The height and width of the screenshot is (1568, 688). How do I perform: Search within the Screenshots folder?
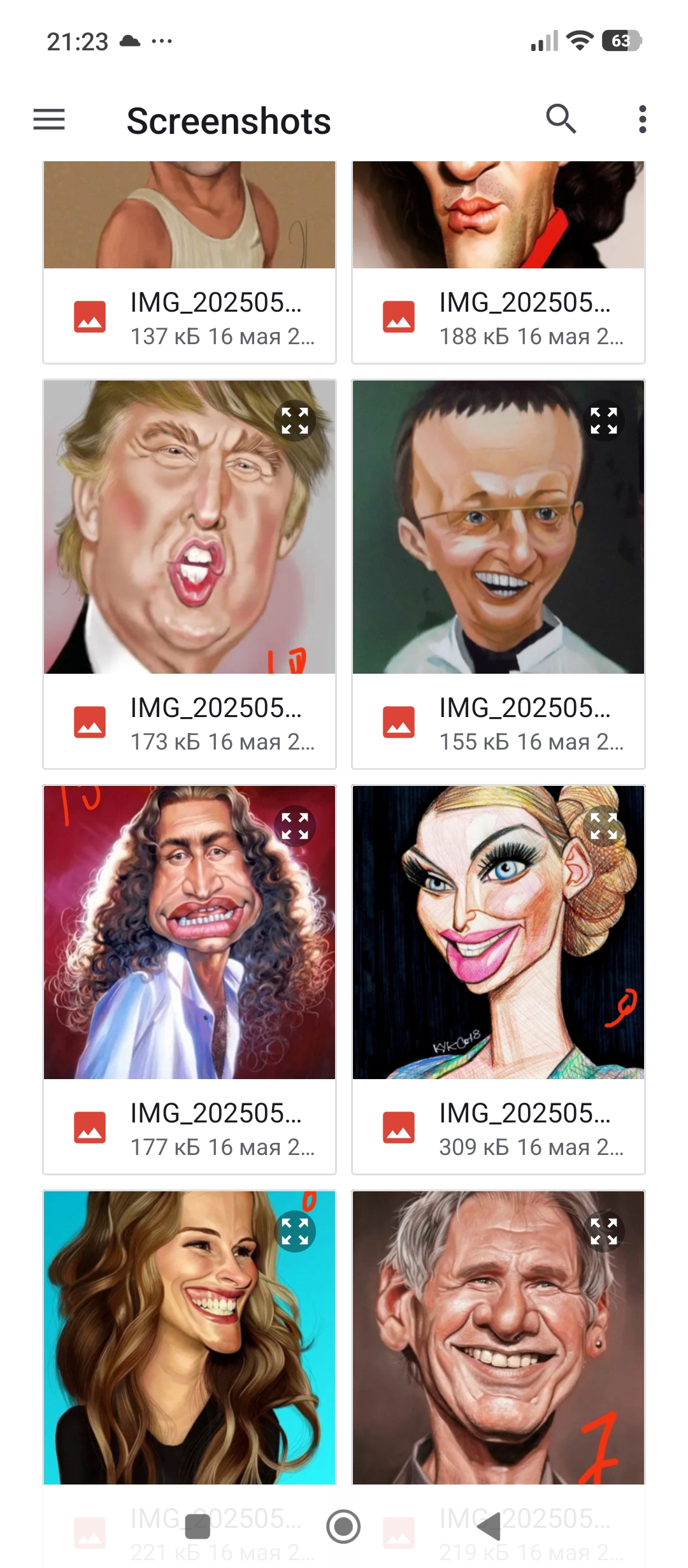point(561,119)
